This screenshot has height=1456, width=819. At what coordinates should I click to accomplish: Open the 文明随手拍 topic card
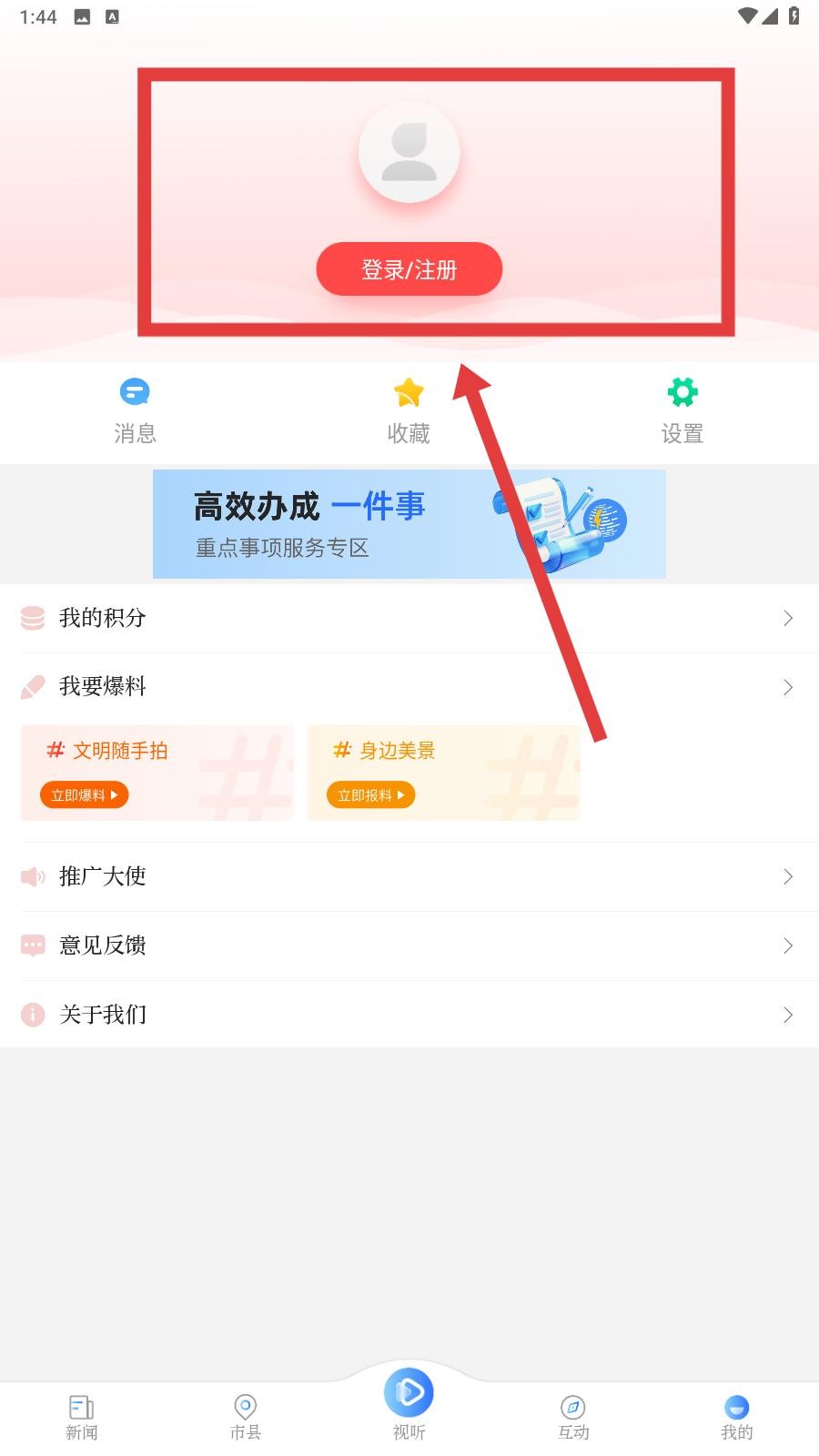(x=157, y=773)
